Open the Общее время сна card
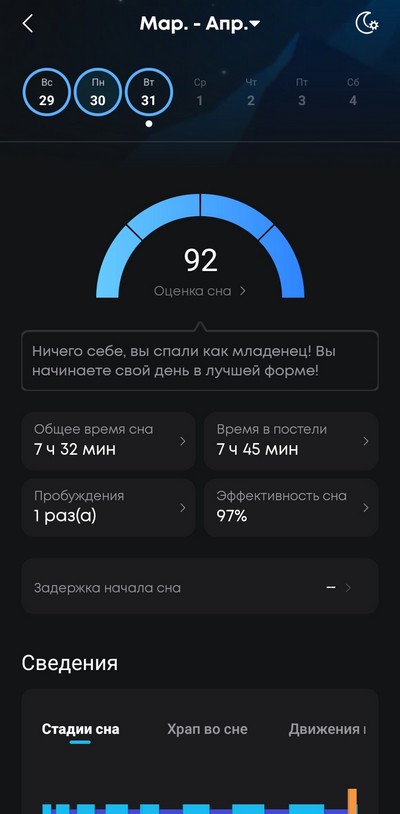 (108, 440)
